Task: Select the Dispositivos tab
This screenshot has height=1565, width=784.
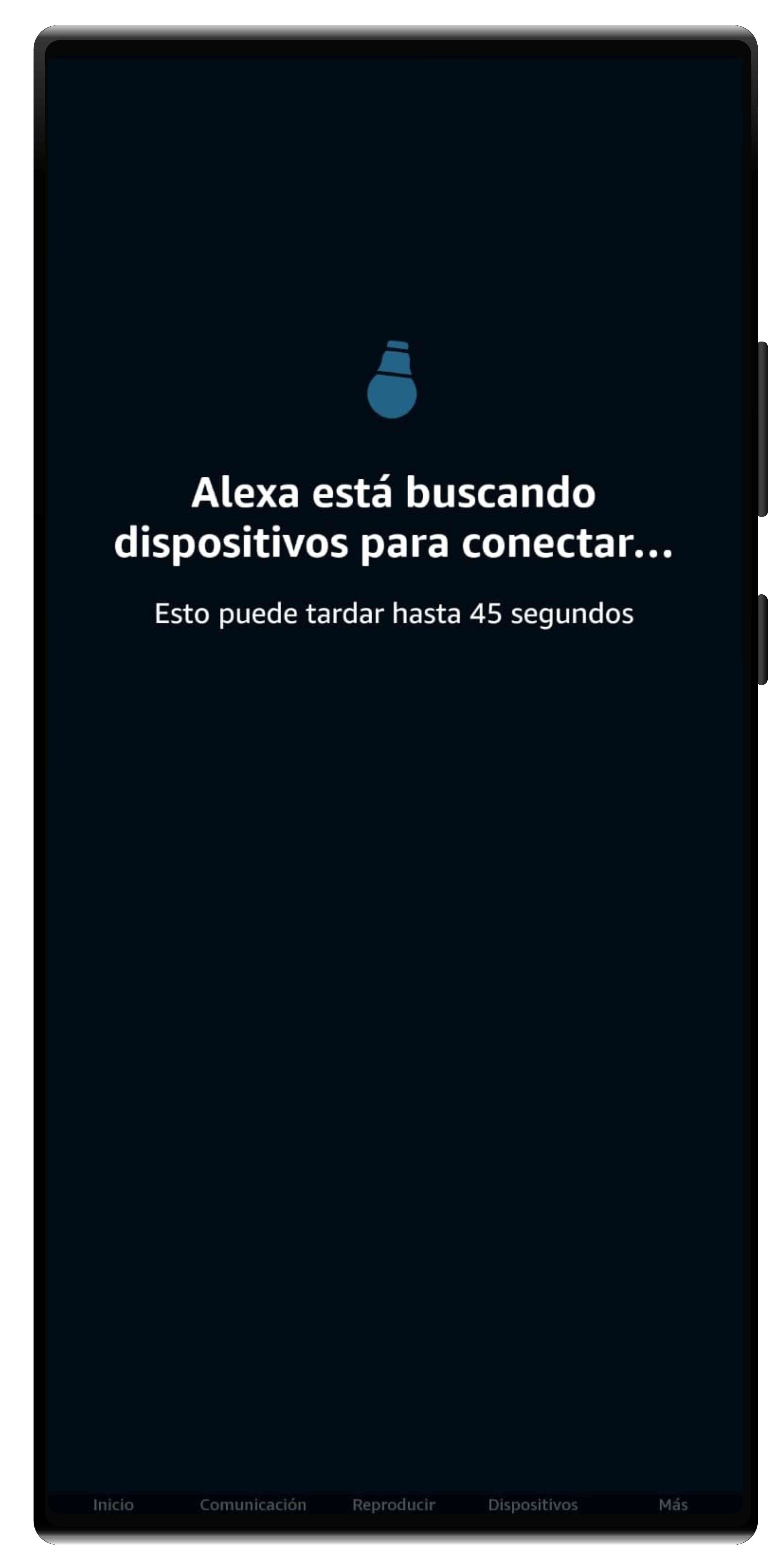Action: coord(533,1505)
